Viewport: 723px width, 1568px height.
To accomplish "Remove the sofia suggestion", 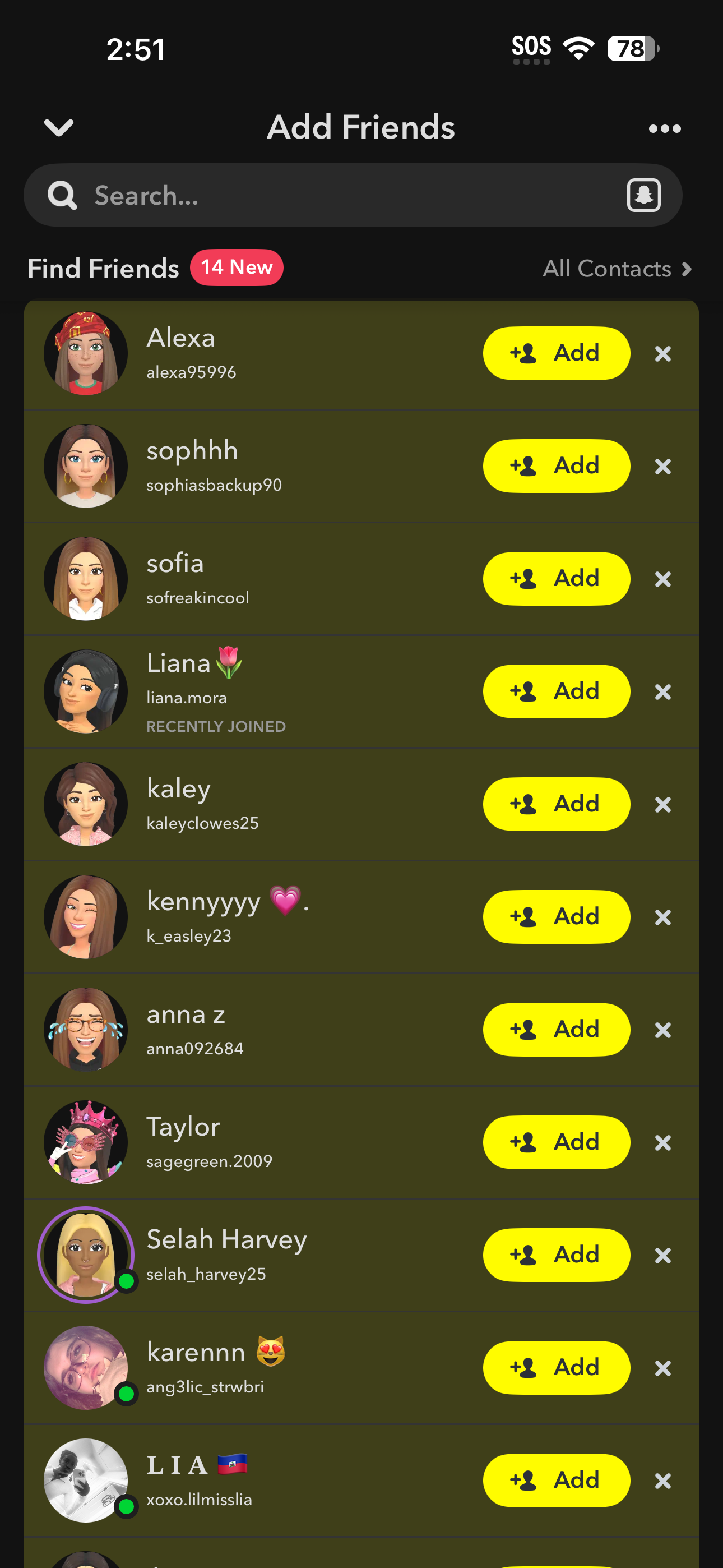I will tap(662, 579).
